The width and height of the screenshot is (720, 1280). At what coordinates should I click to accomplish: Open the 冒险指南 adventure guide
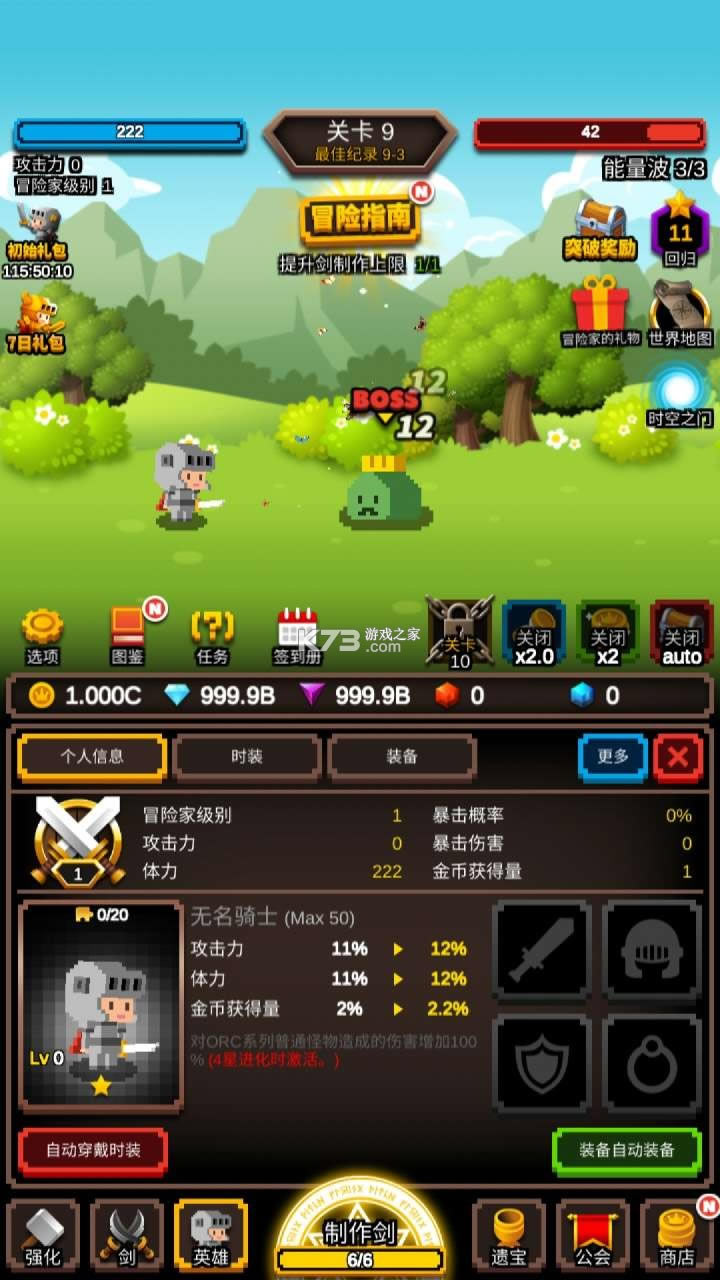[x=360, y=218]
